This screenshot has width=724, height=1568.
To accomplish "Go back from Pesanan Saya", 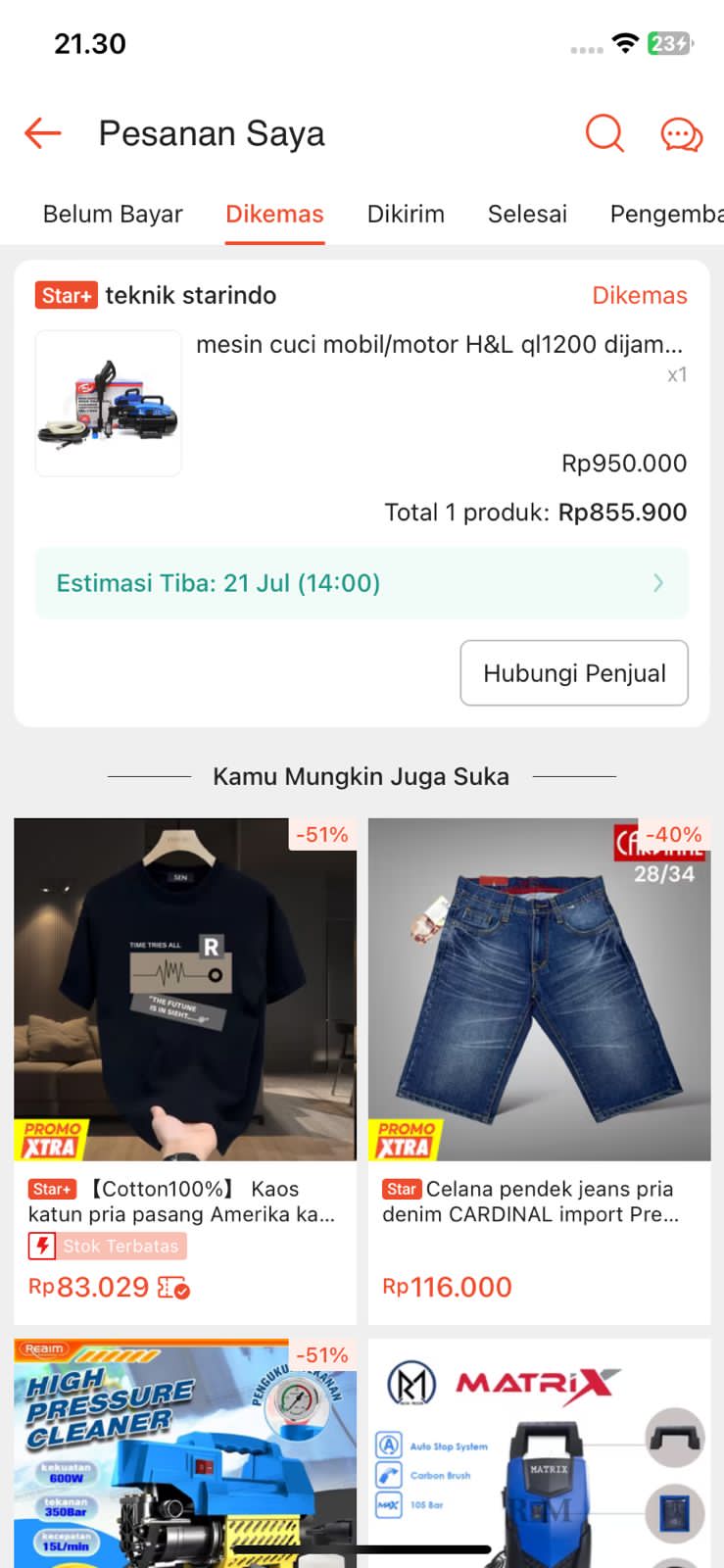I will [43, 133].
